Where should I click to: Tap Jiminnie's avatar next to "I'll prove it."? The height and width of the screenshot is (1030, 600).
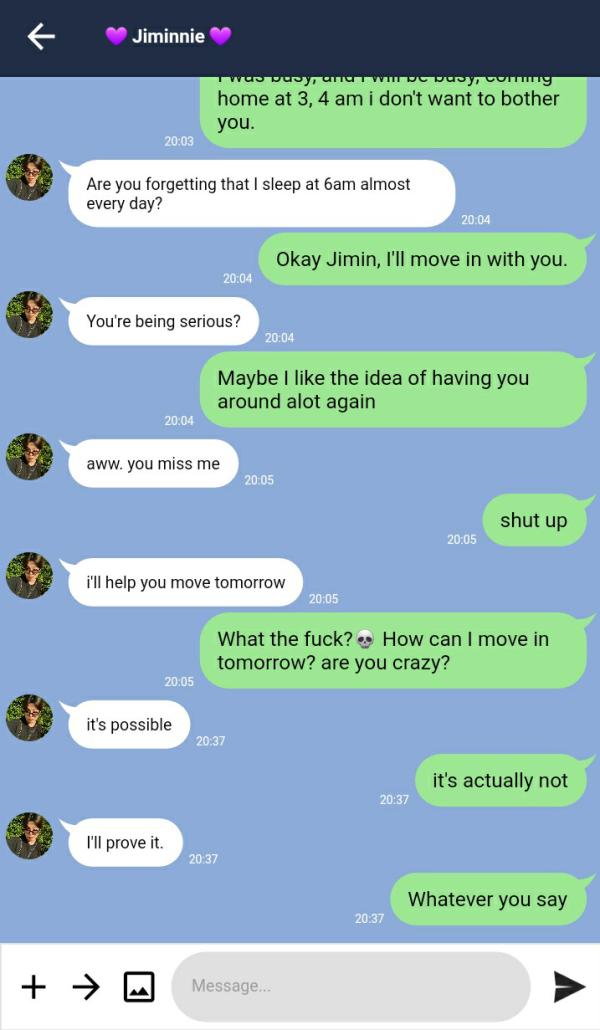29,836
